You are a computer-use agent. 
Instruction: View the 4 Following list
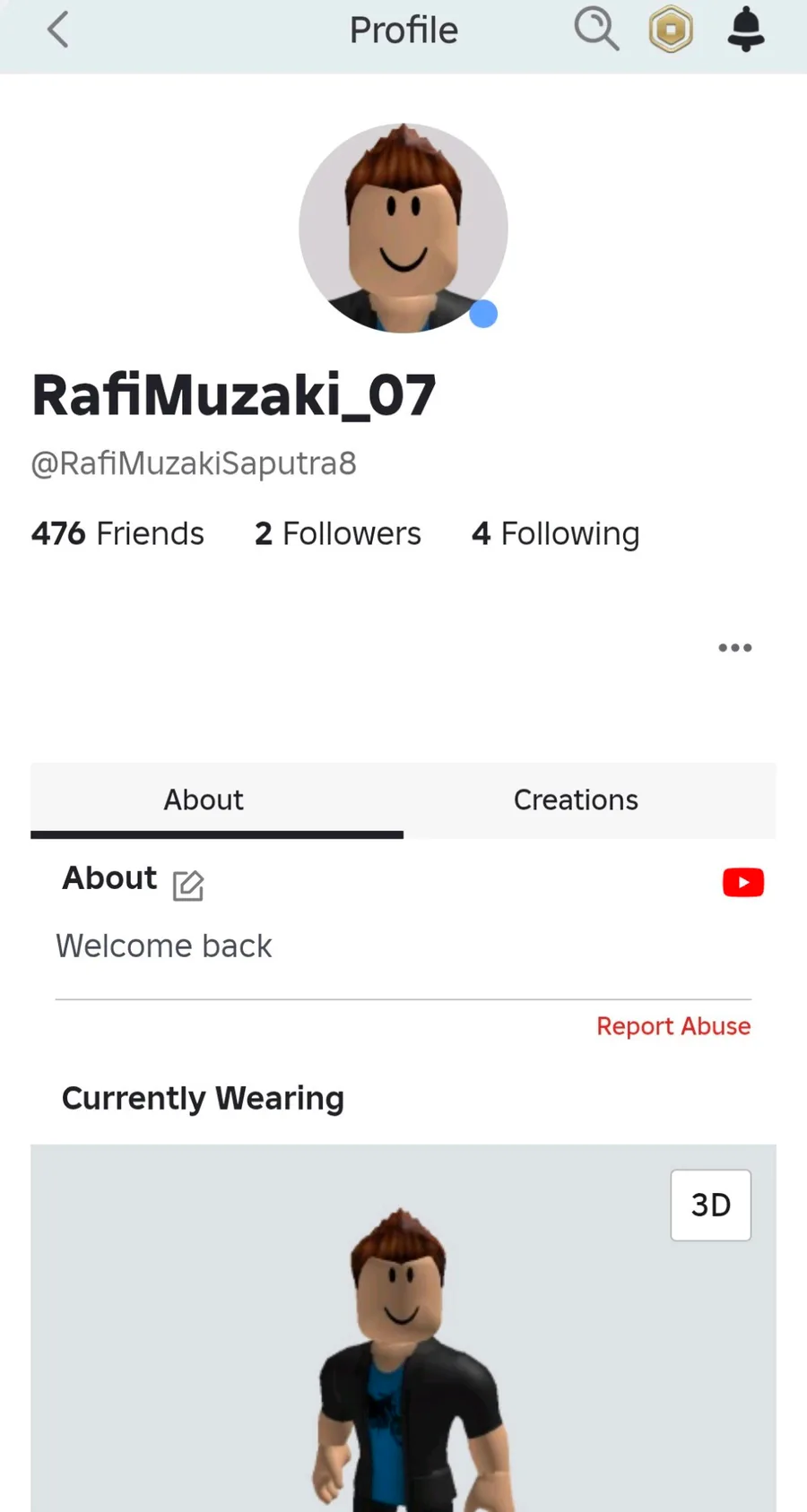(556, 534)
